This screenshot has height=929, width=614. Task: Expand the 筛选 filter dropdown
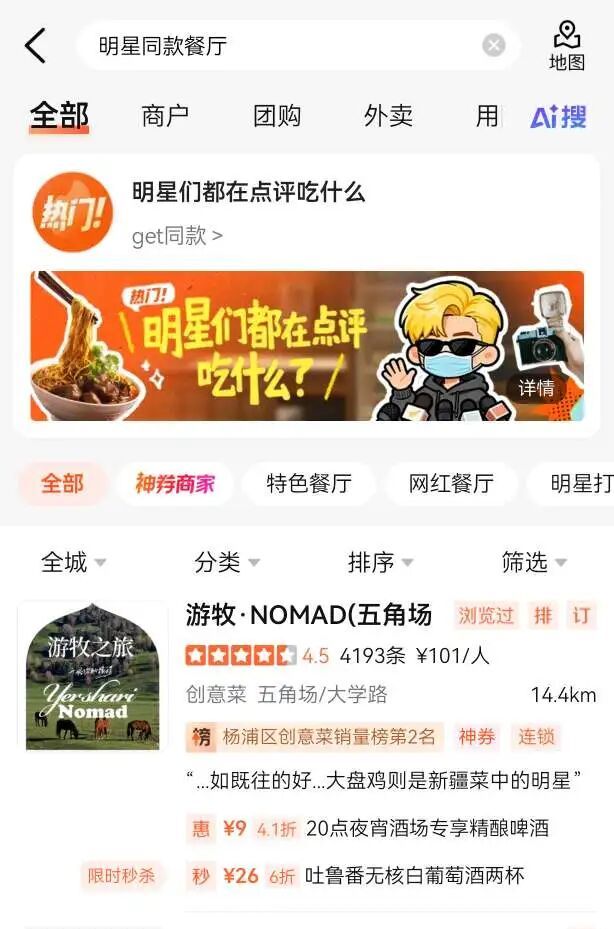[x=534, y=563]
